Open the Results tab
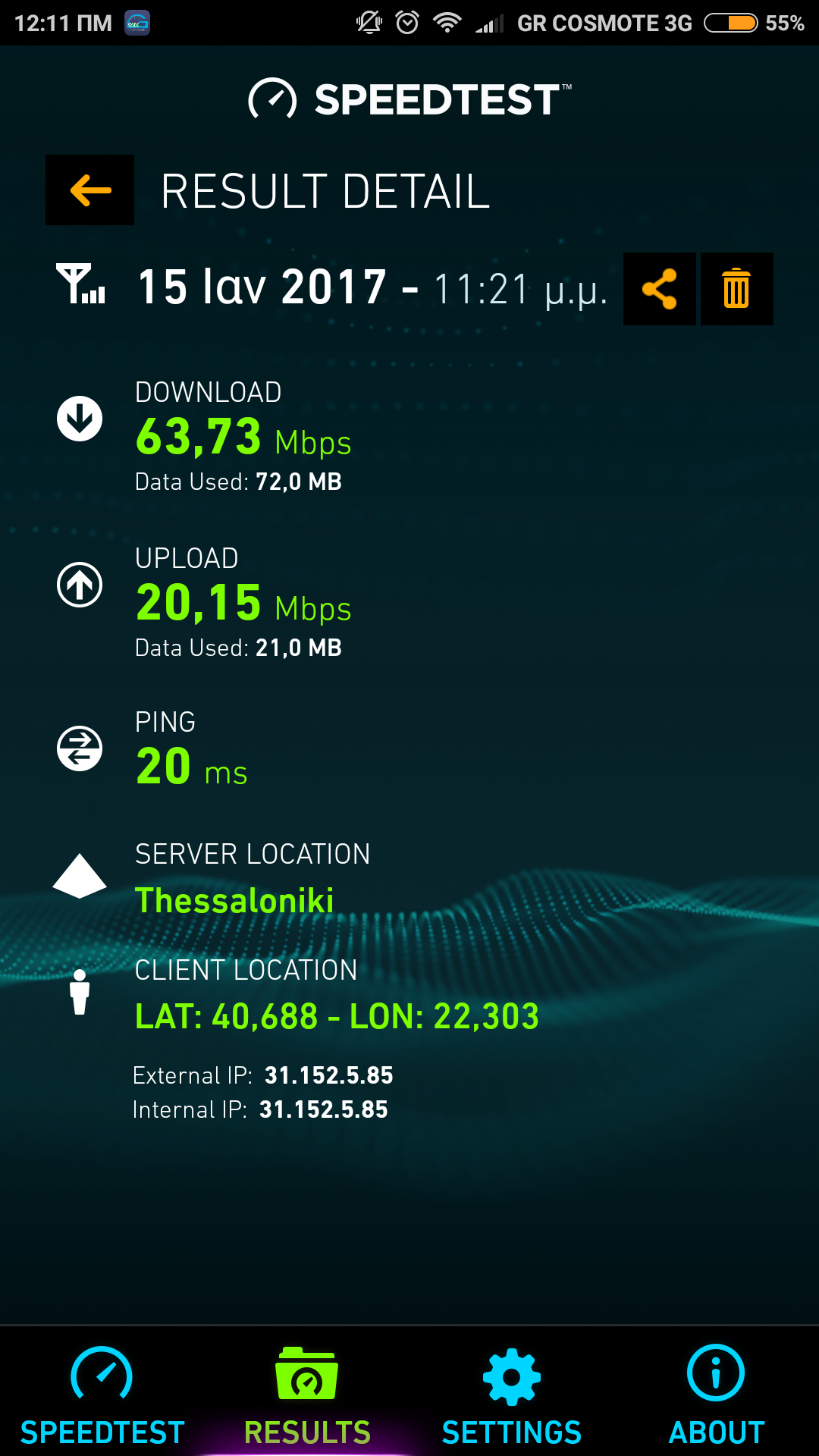The width and height of the screenshot is (819, 1456). (x=307, y=1395)
